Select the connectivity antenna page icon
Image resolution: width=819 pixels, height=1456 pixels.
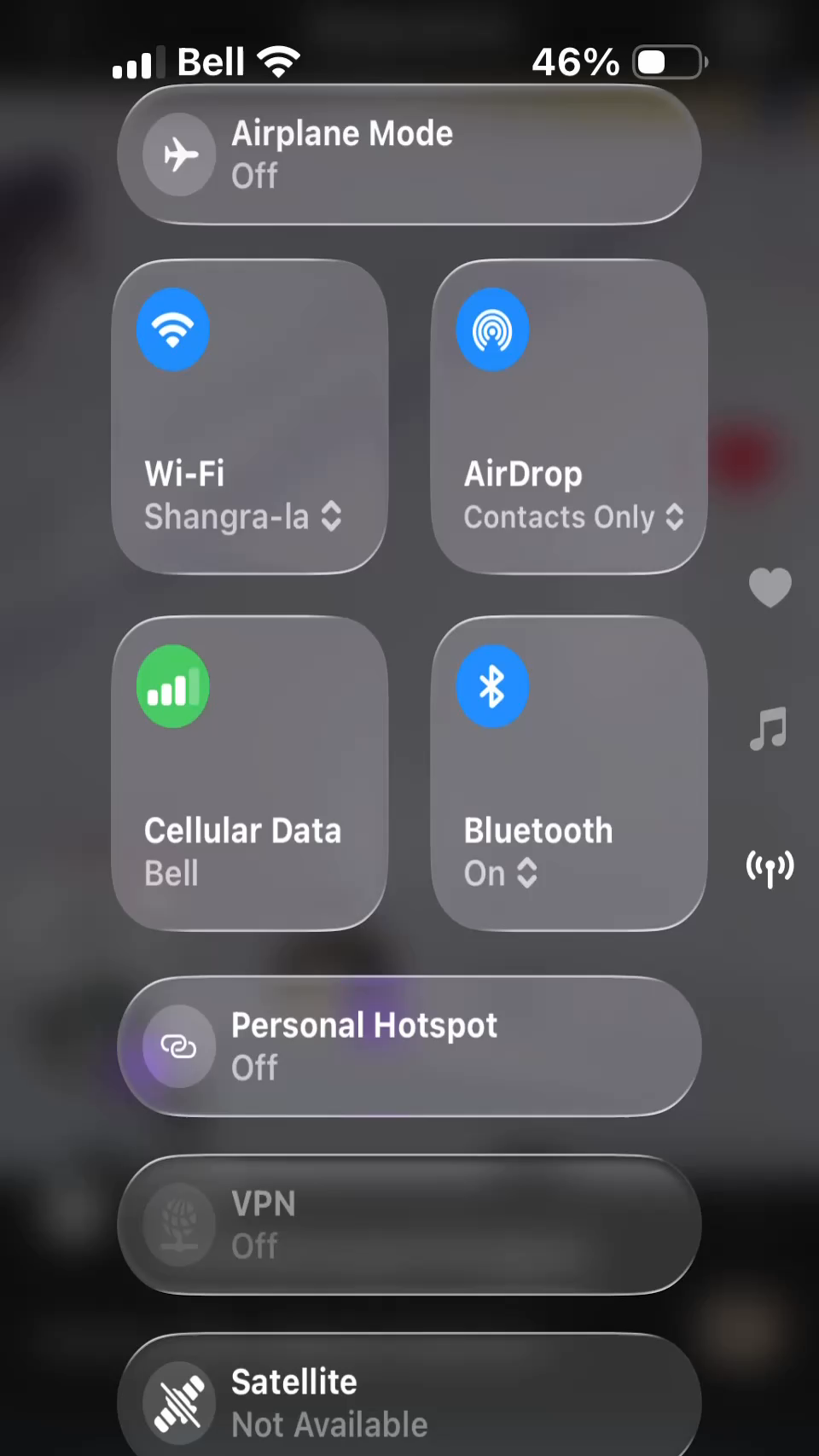[x=770, y=868]
